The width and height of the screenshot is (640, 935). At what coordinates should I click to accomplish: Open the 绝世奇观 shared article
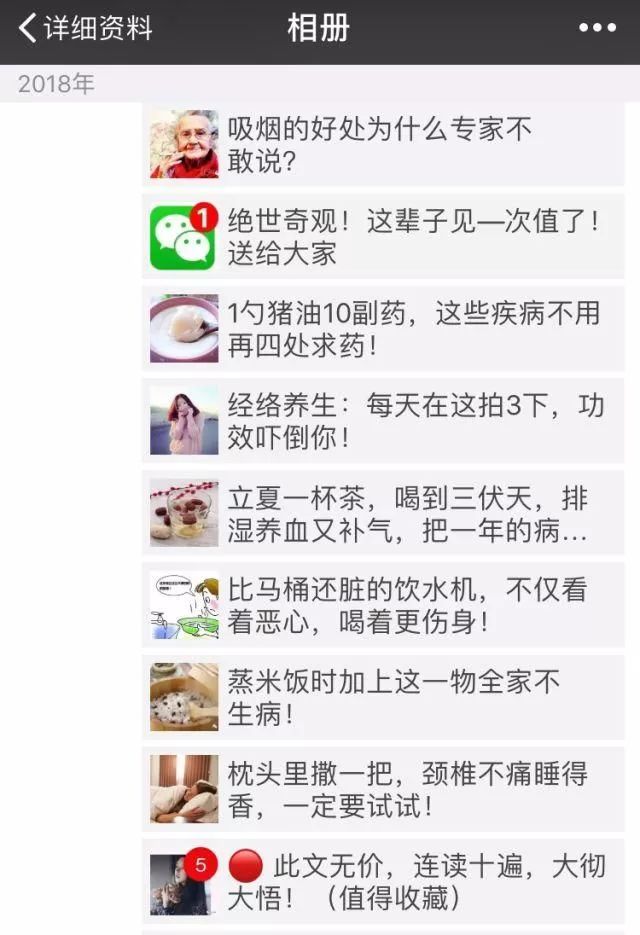tap(383, 237)
